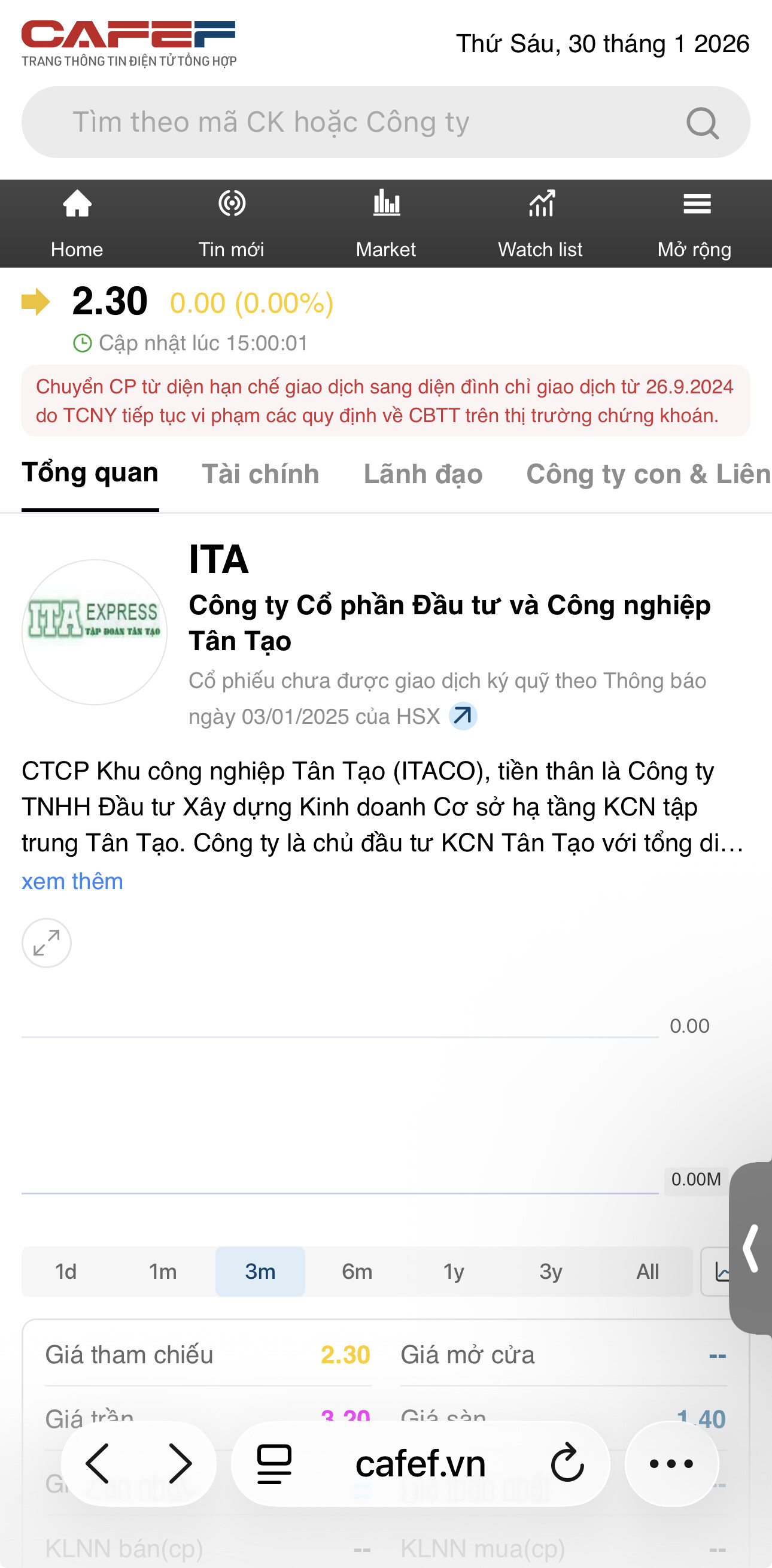
Task: Open the Watch list
Action: tap(540, 223)
